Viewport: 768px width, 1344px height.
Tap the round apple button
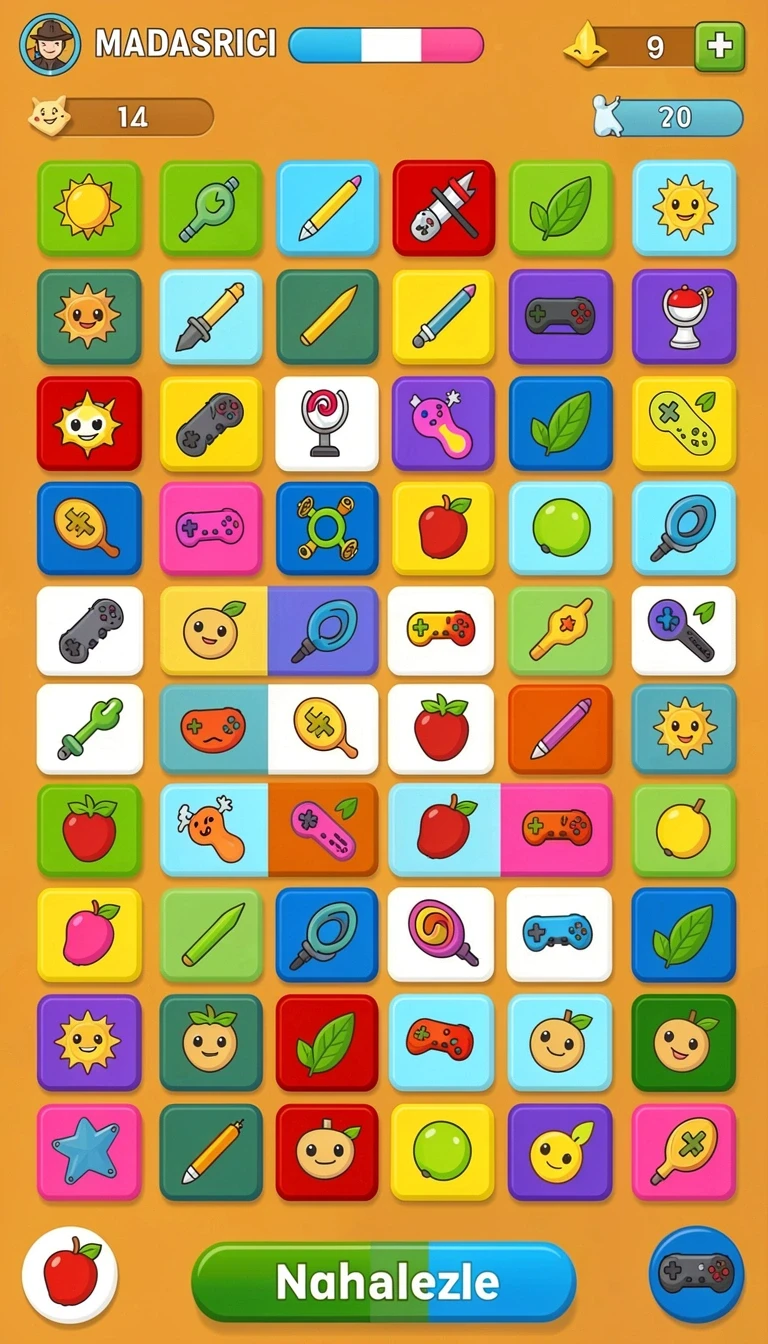click(70, 1275)
